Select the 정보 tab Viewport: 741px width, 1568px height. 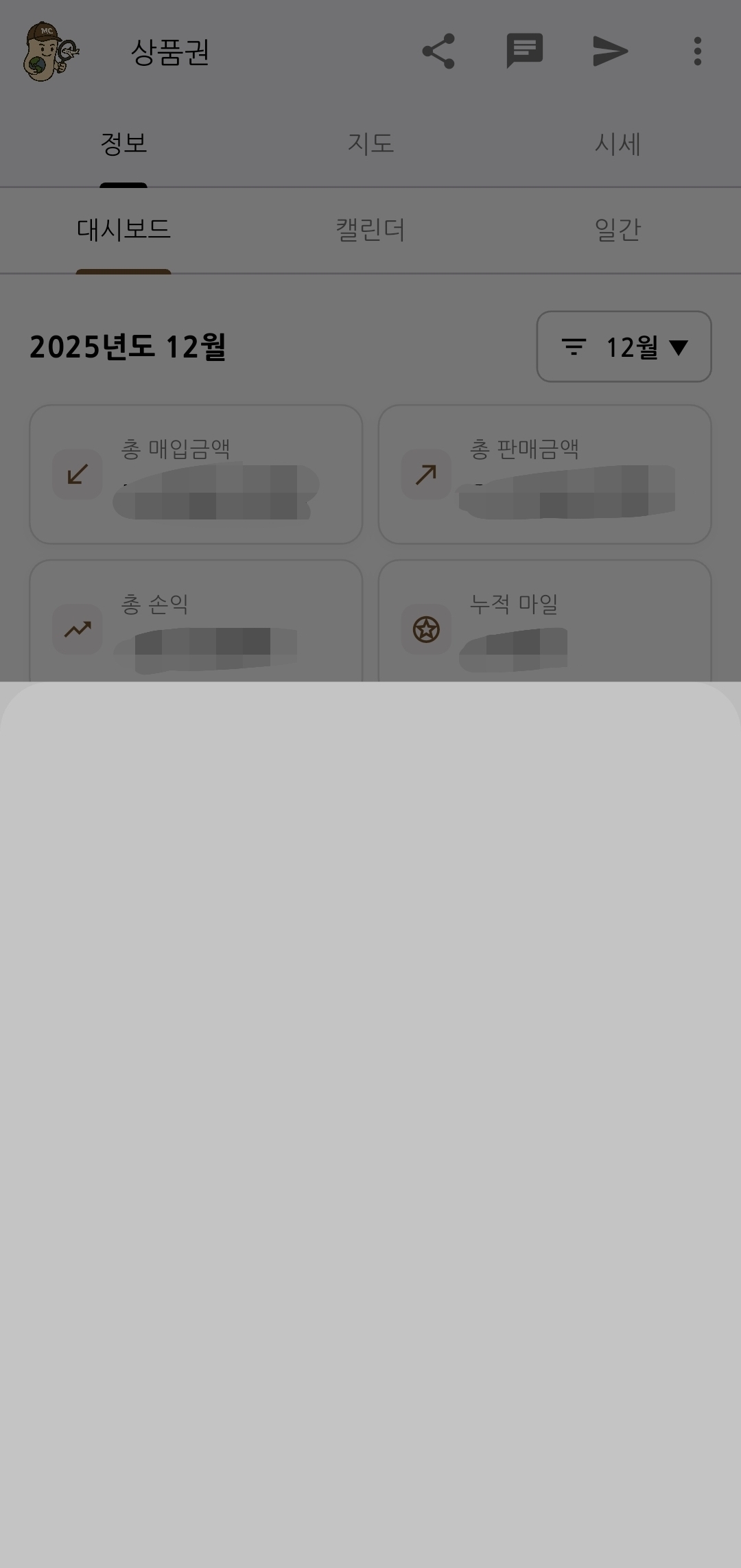123,143
